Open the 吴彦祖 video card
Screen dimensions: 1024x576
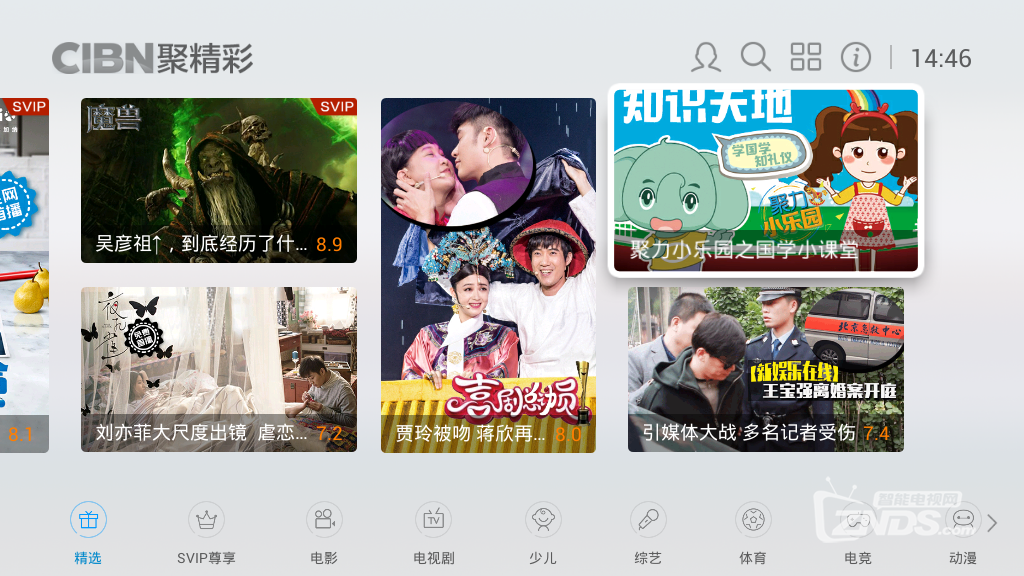click(x=219, y=180)
